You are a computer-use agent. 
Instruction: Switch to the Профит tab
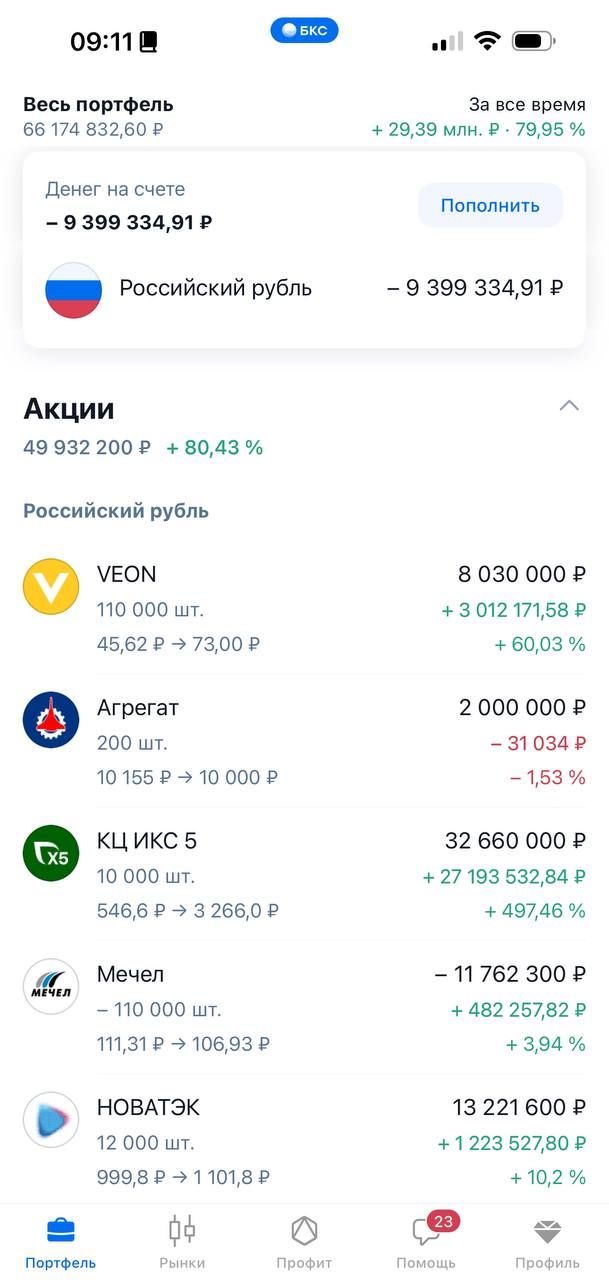pos(304,1242)
